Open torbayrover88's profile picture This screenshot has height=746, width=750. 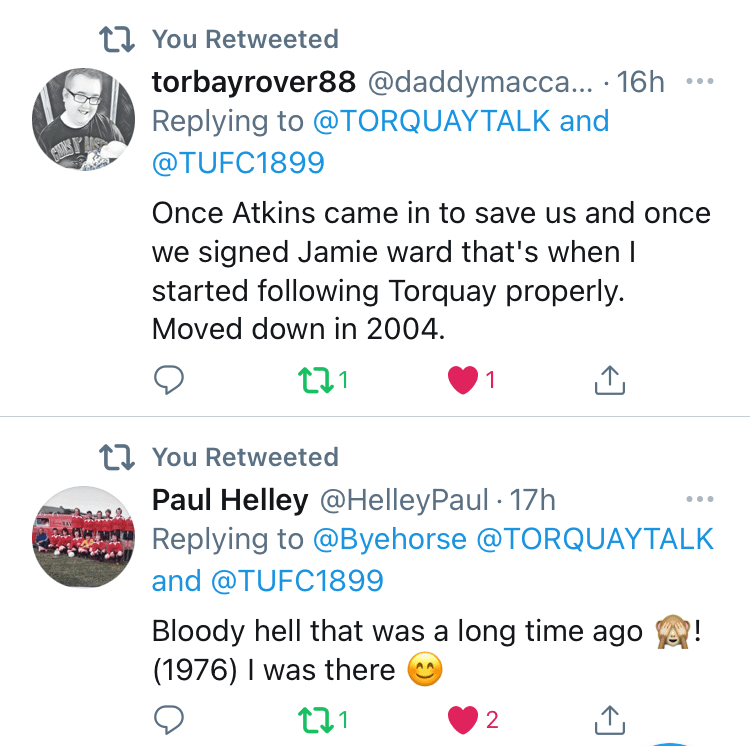pos(84,120)
